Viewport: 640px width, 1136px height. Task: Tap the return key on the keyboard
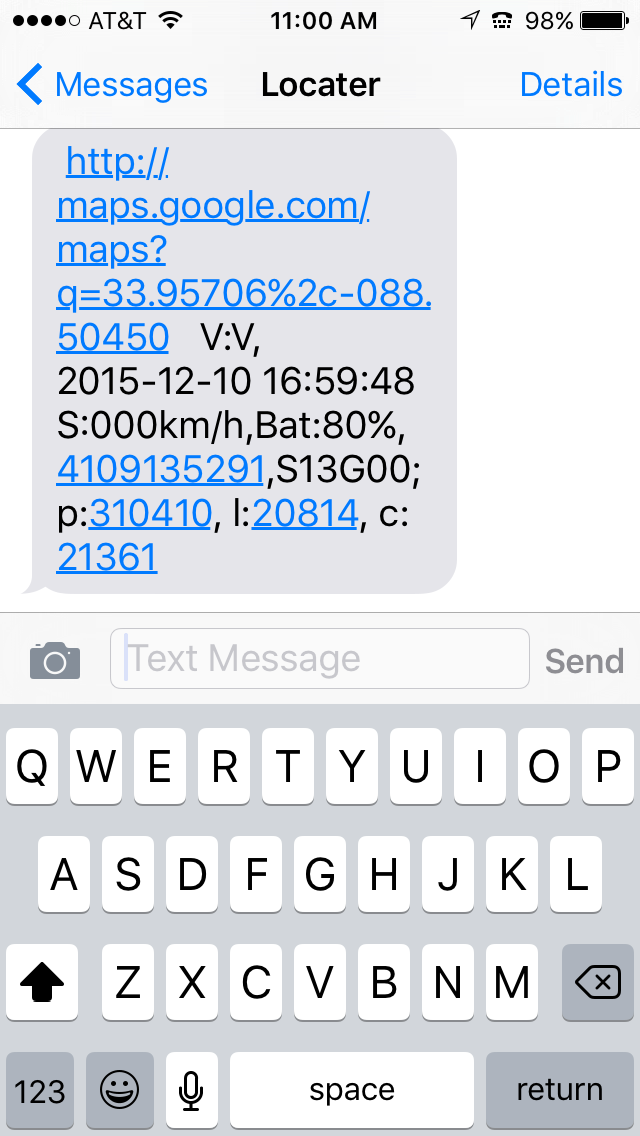[559, 1090]
